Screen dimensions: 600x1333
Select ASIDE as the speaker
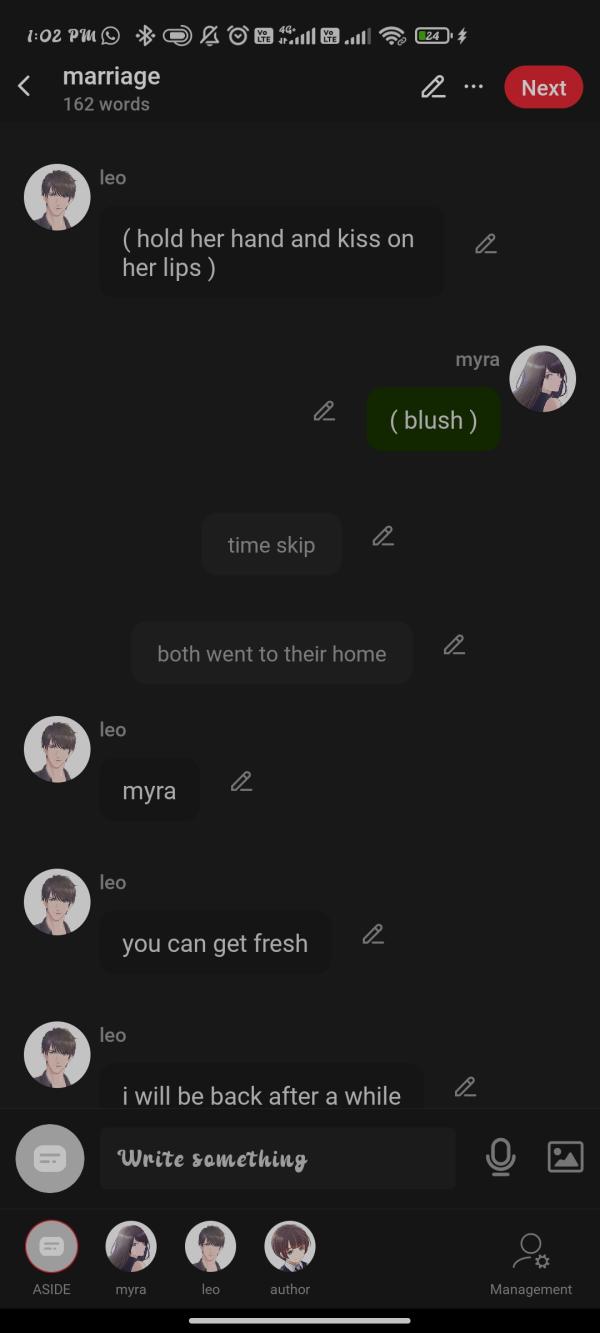51,1248
